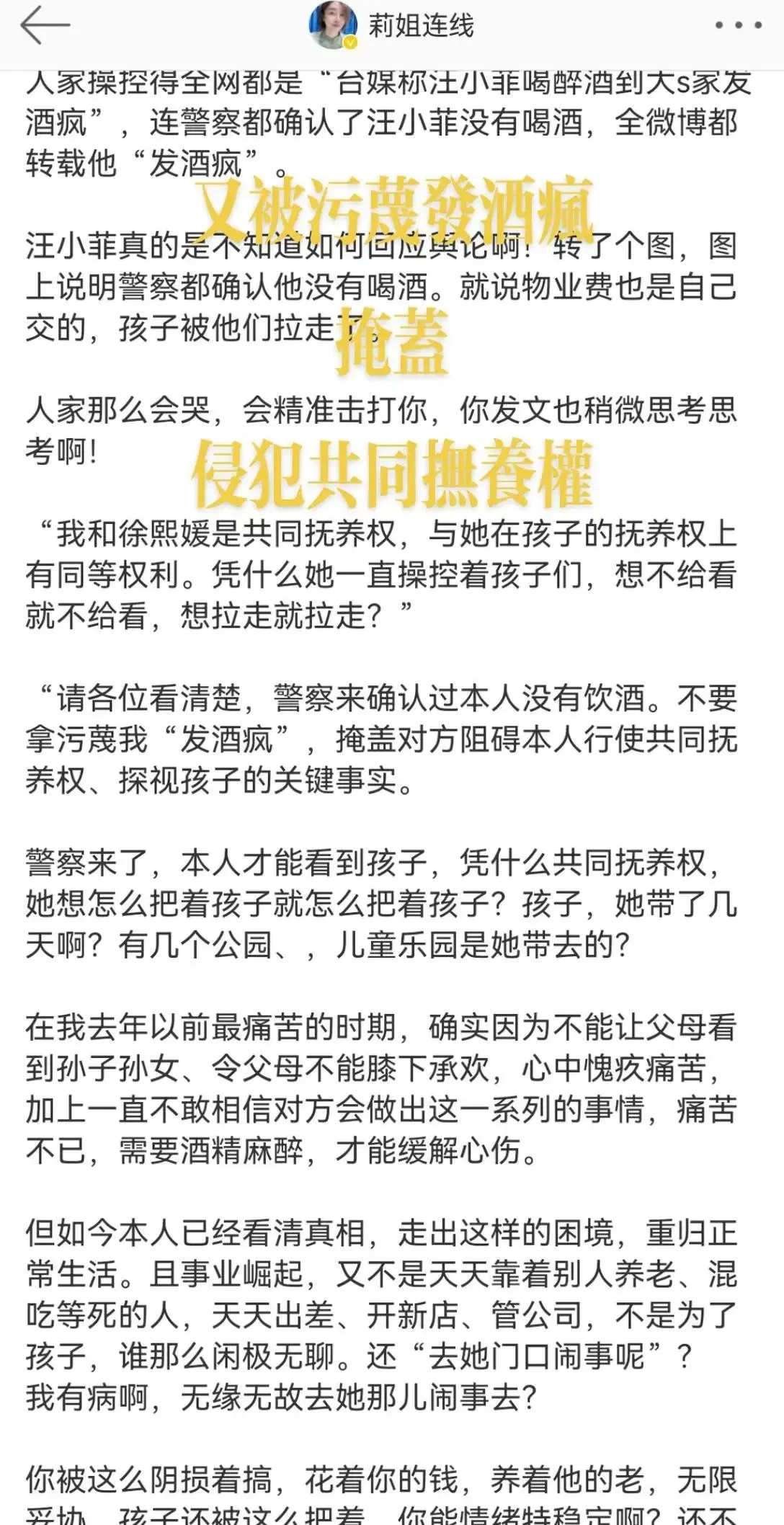Open 莉姐连线's profile from header
Viewport: 784px width, 1525px height.
click(x=393, y=25)
